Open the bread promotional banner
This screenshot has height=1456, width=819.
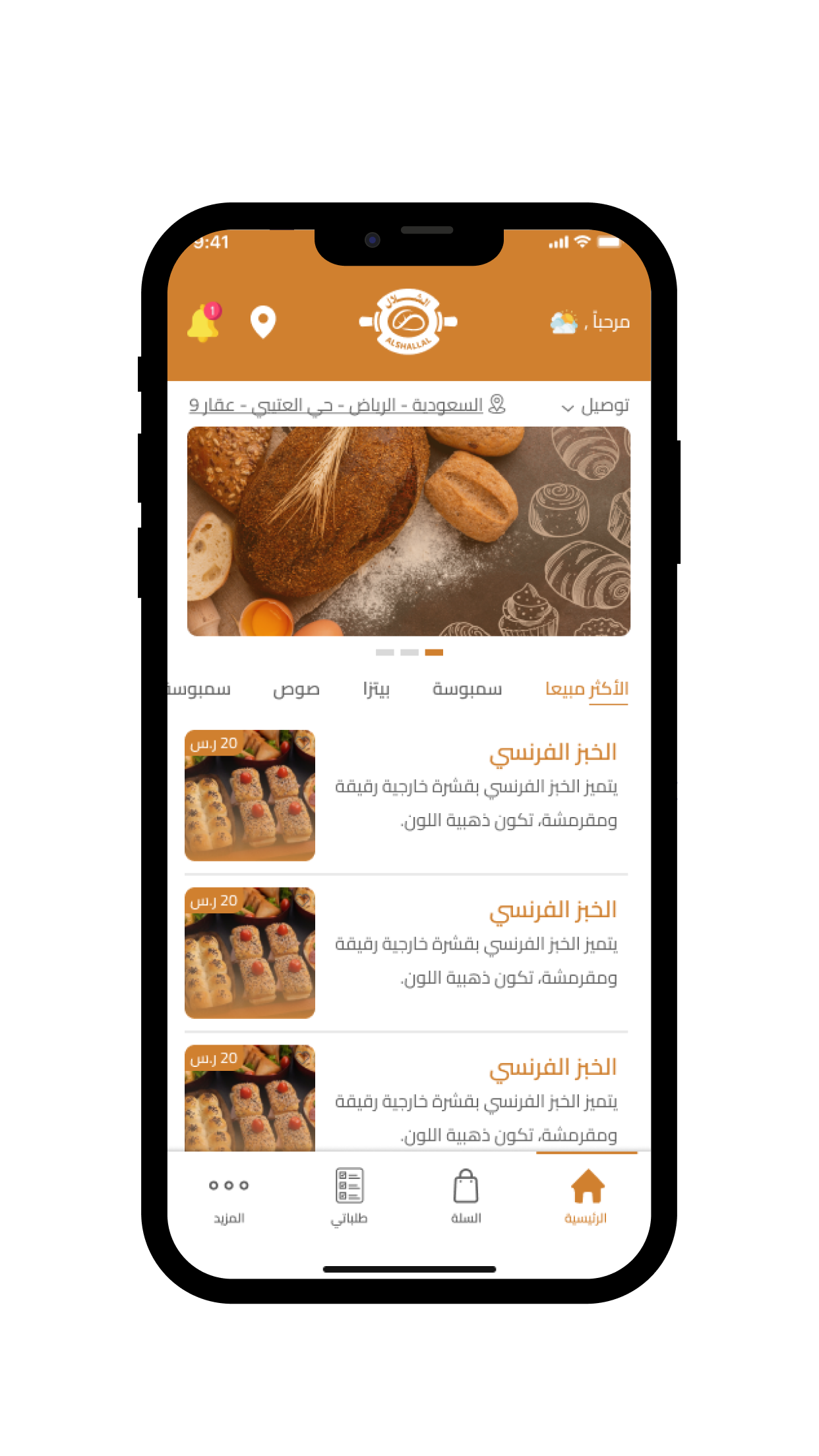[x=409, y=531]
